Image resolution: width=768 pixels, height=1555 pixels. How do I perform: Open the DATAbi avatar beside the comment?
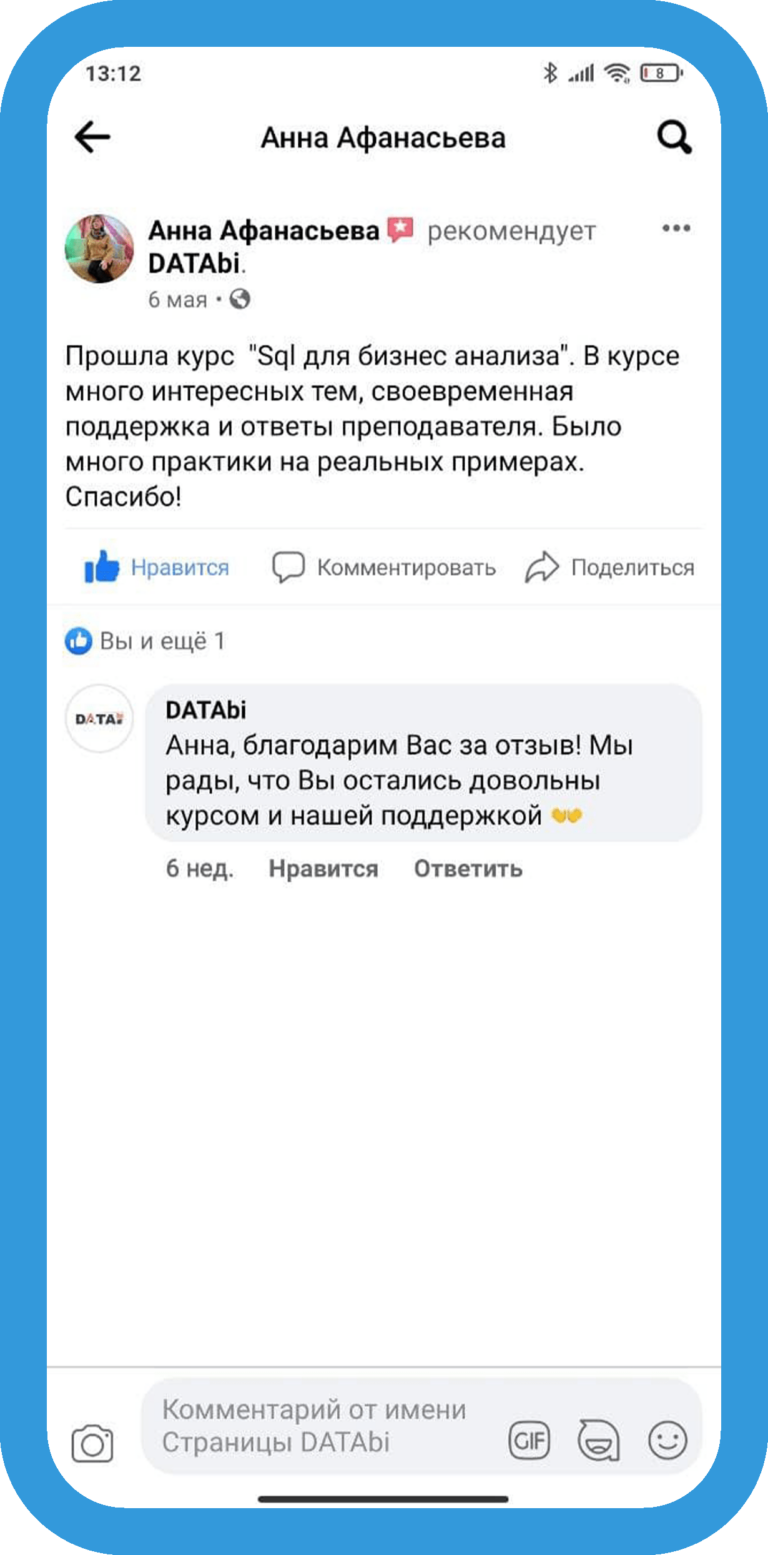click(x=99, y=719)
